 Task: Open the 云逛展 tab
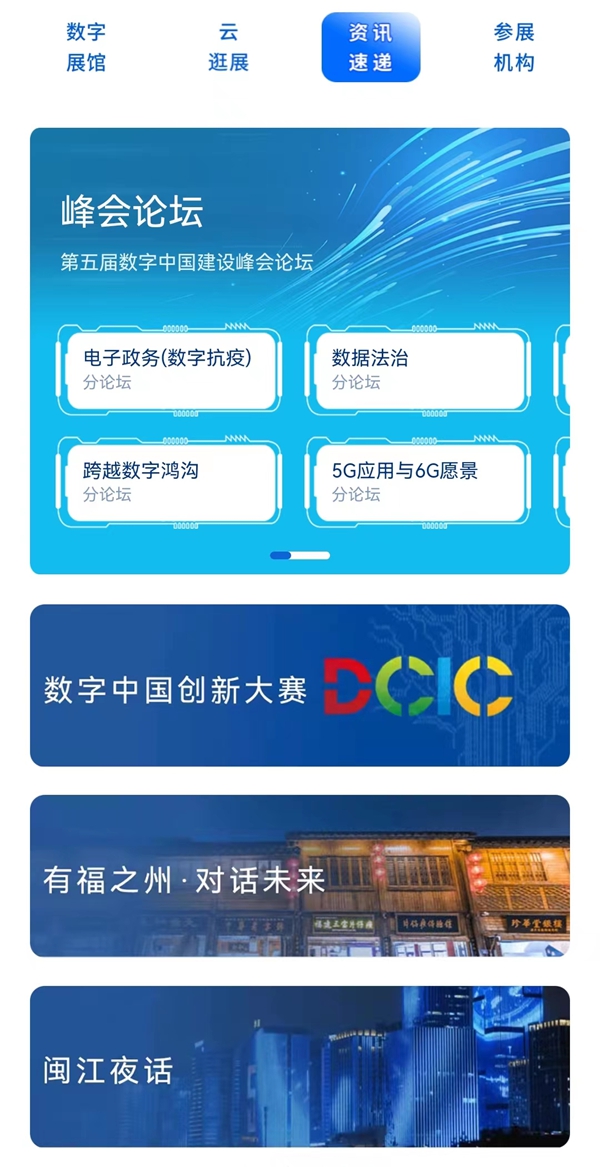pos(228,48)
